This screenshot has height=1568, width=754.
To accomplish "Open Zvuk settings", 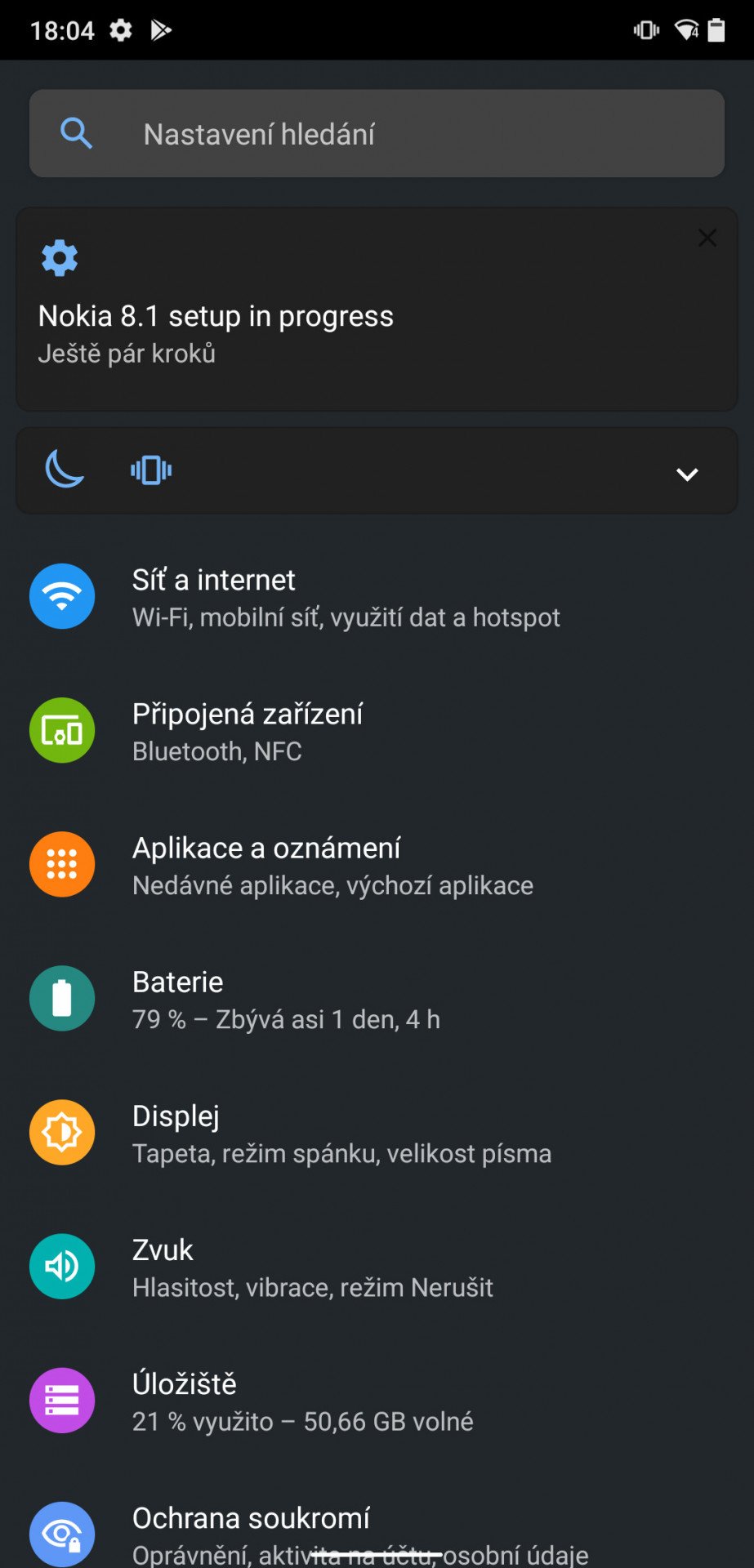I will pyautogui.click(x=377, y=1267).
